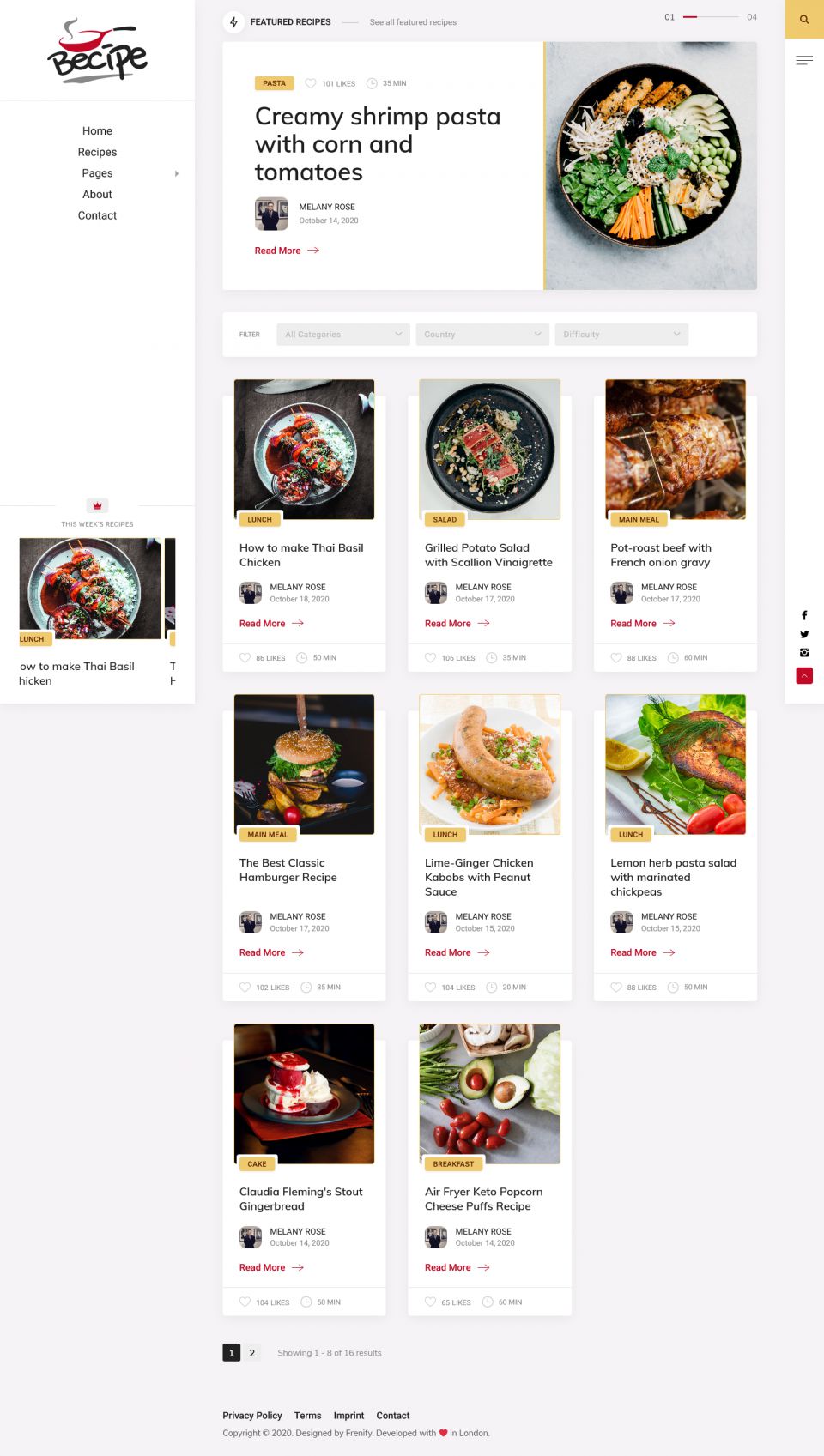Expand the Pages submenu arrow
The image size is (824, 1456).
[177, 173]
